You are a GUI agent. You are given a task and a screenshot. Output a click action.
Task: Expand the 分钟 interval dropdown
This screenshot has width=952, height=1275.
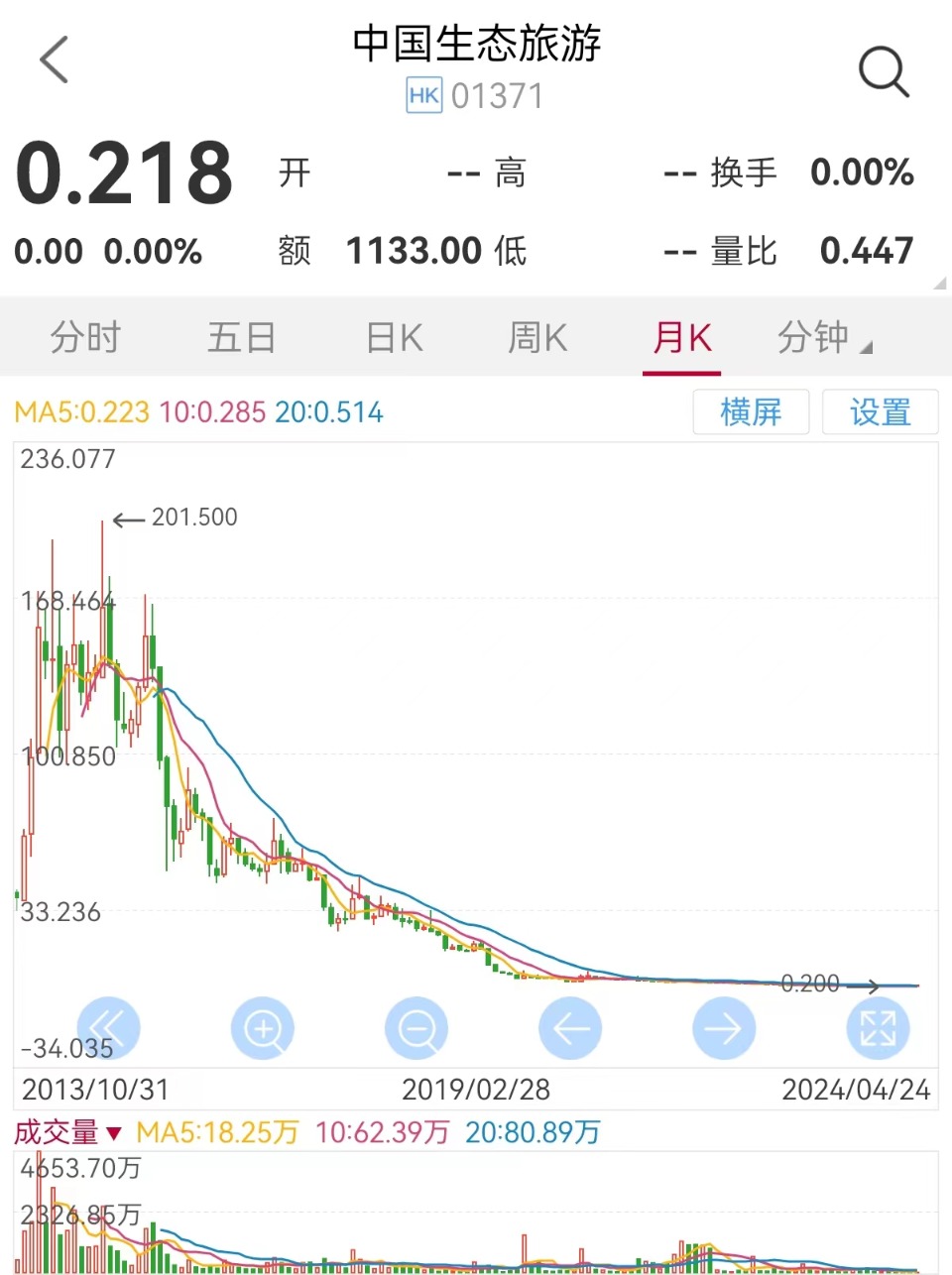(x=823, y=338)
